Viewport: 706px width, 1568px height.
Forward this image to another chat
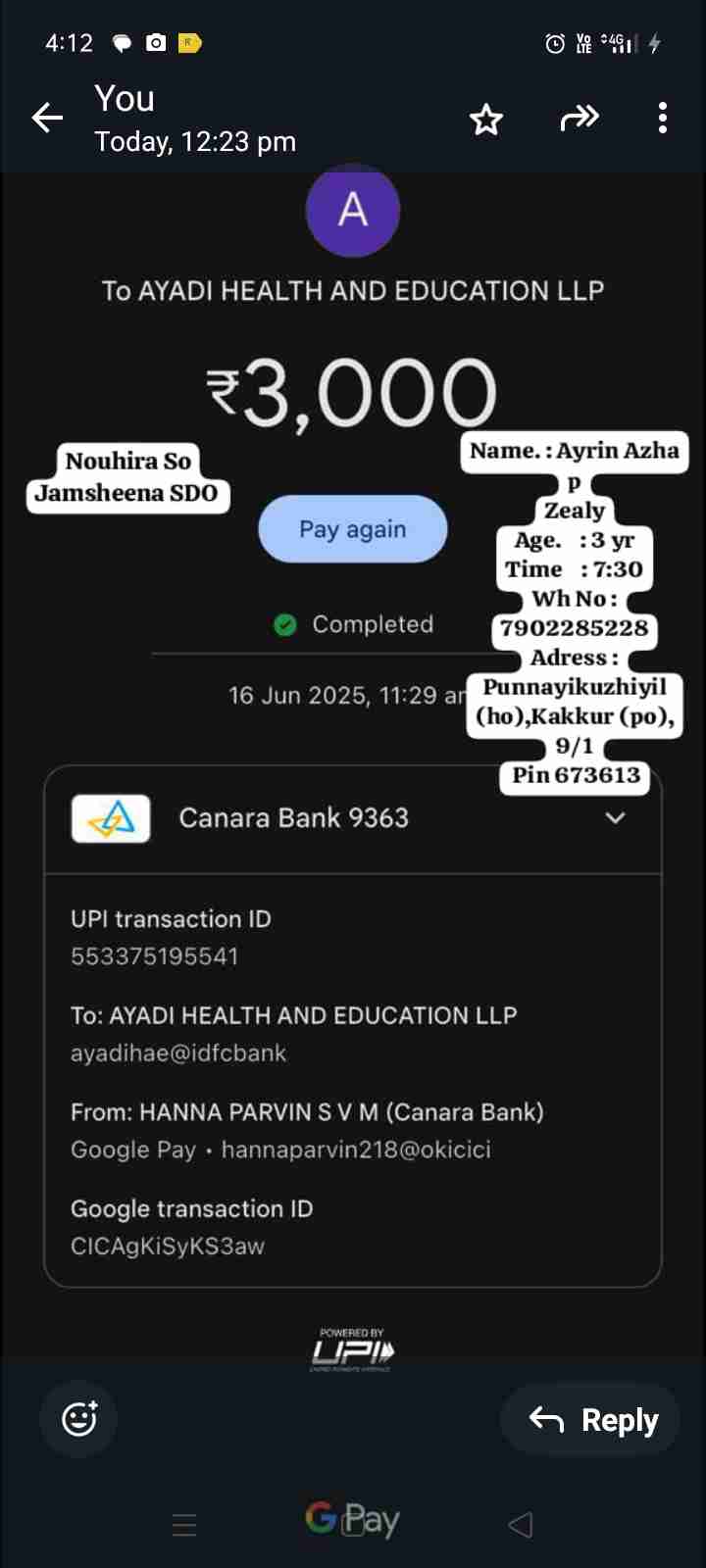(579, 119)
